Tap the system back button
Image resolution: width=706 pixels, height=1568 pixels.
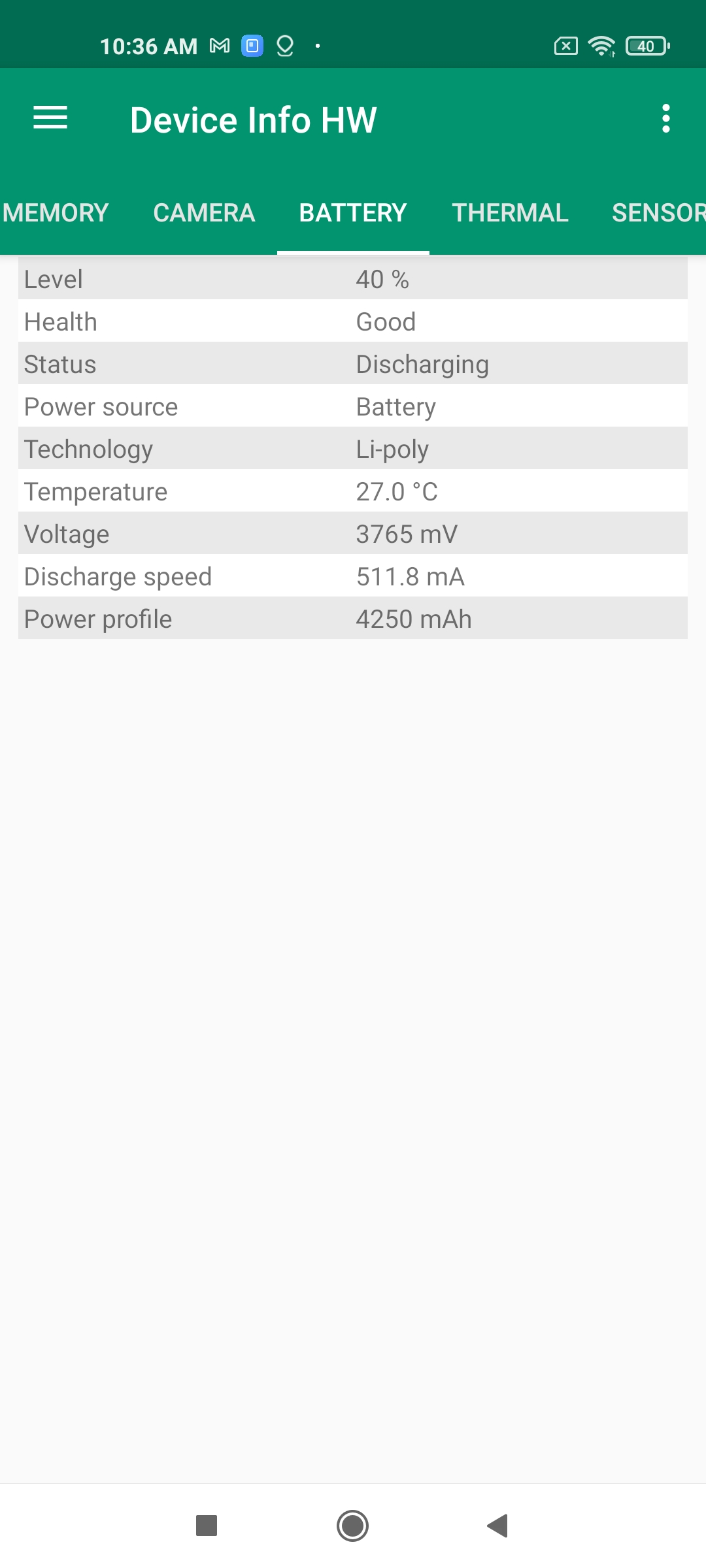(498, 1526)
